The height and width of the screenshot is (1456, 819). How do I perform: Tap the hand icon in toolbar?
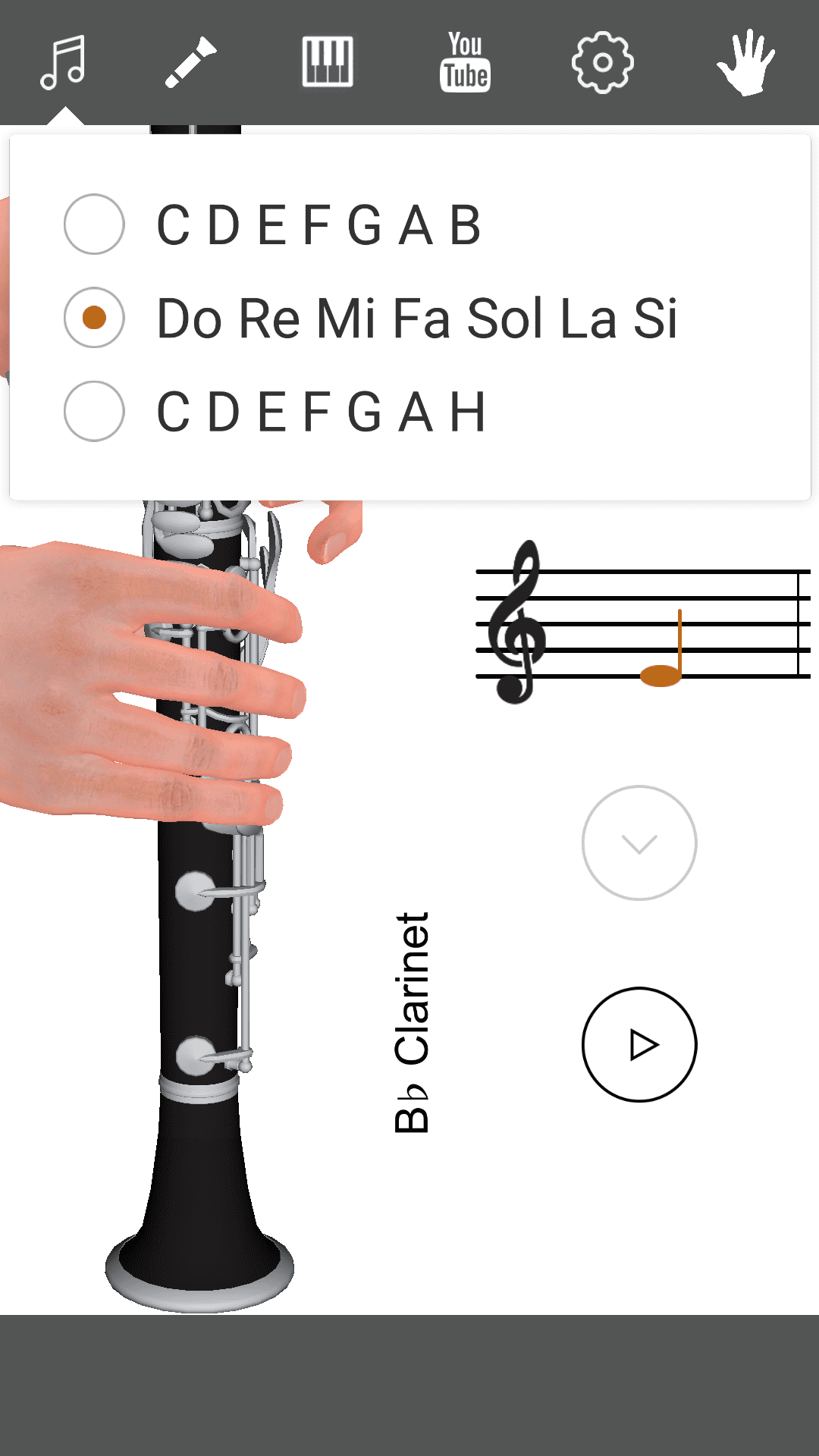[746, 62]
